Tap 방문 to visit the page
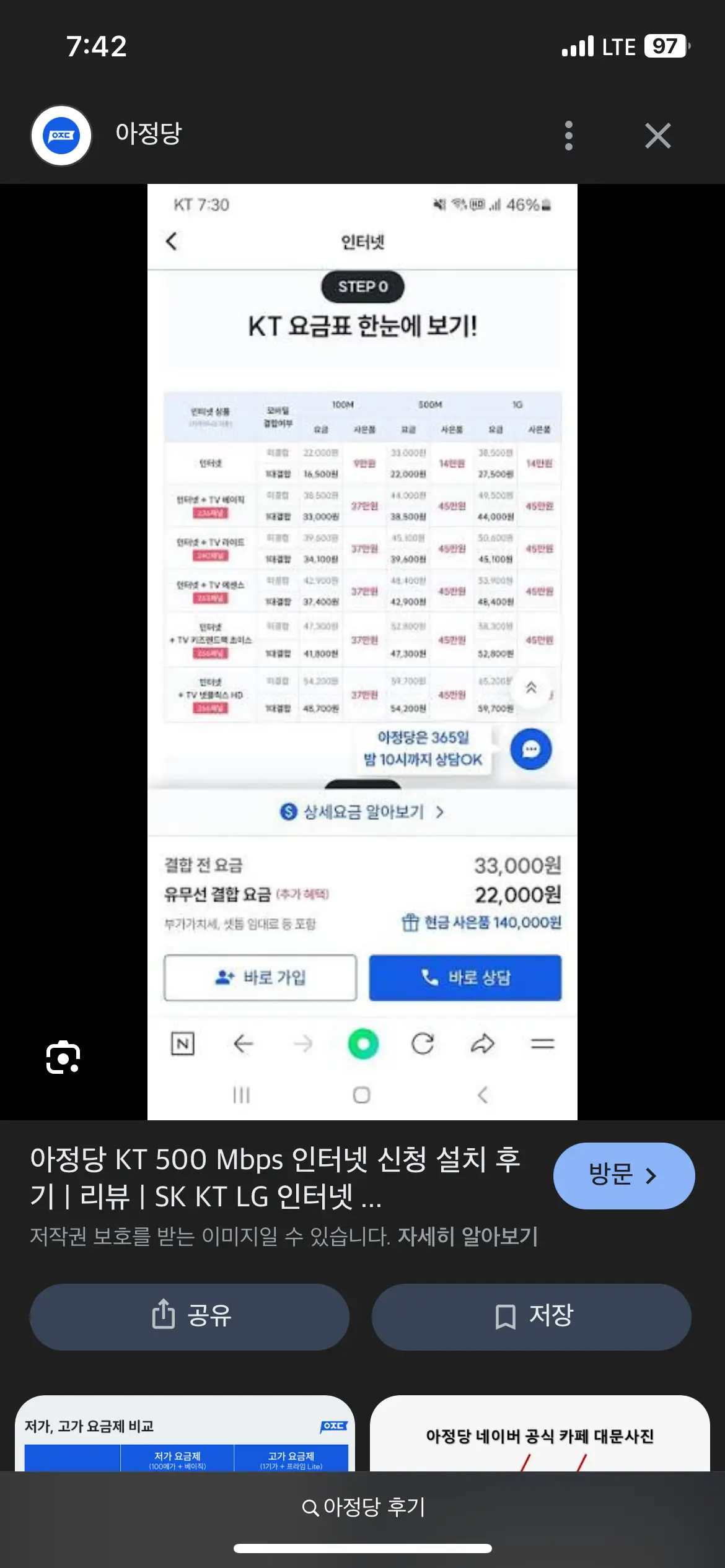Image resolution: width=725 pixels, height=1568 pixels. [x=623, y=1175]
